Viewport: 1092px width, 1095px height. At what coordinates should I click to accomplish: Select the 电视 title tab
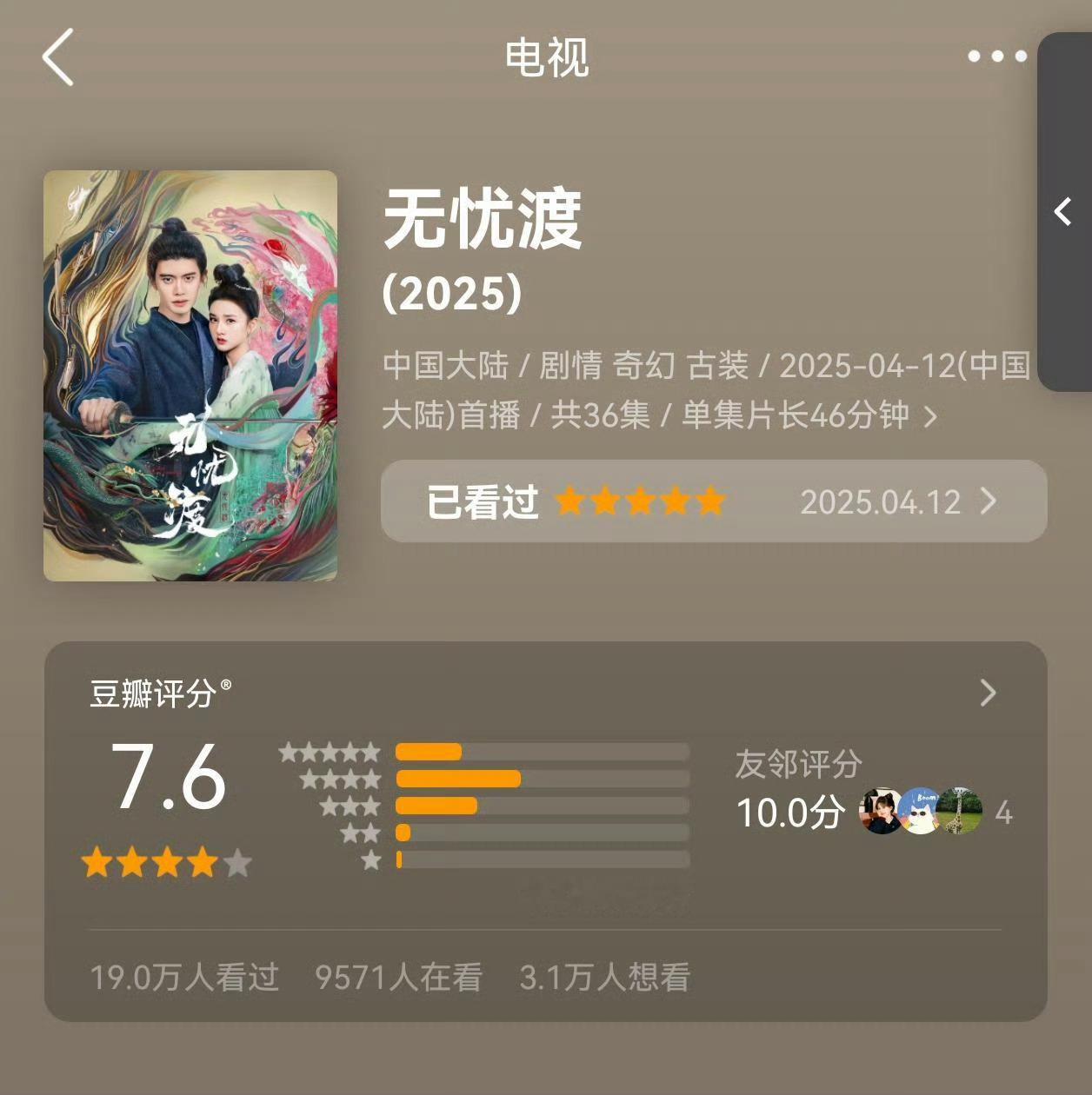(545, 57)
